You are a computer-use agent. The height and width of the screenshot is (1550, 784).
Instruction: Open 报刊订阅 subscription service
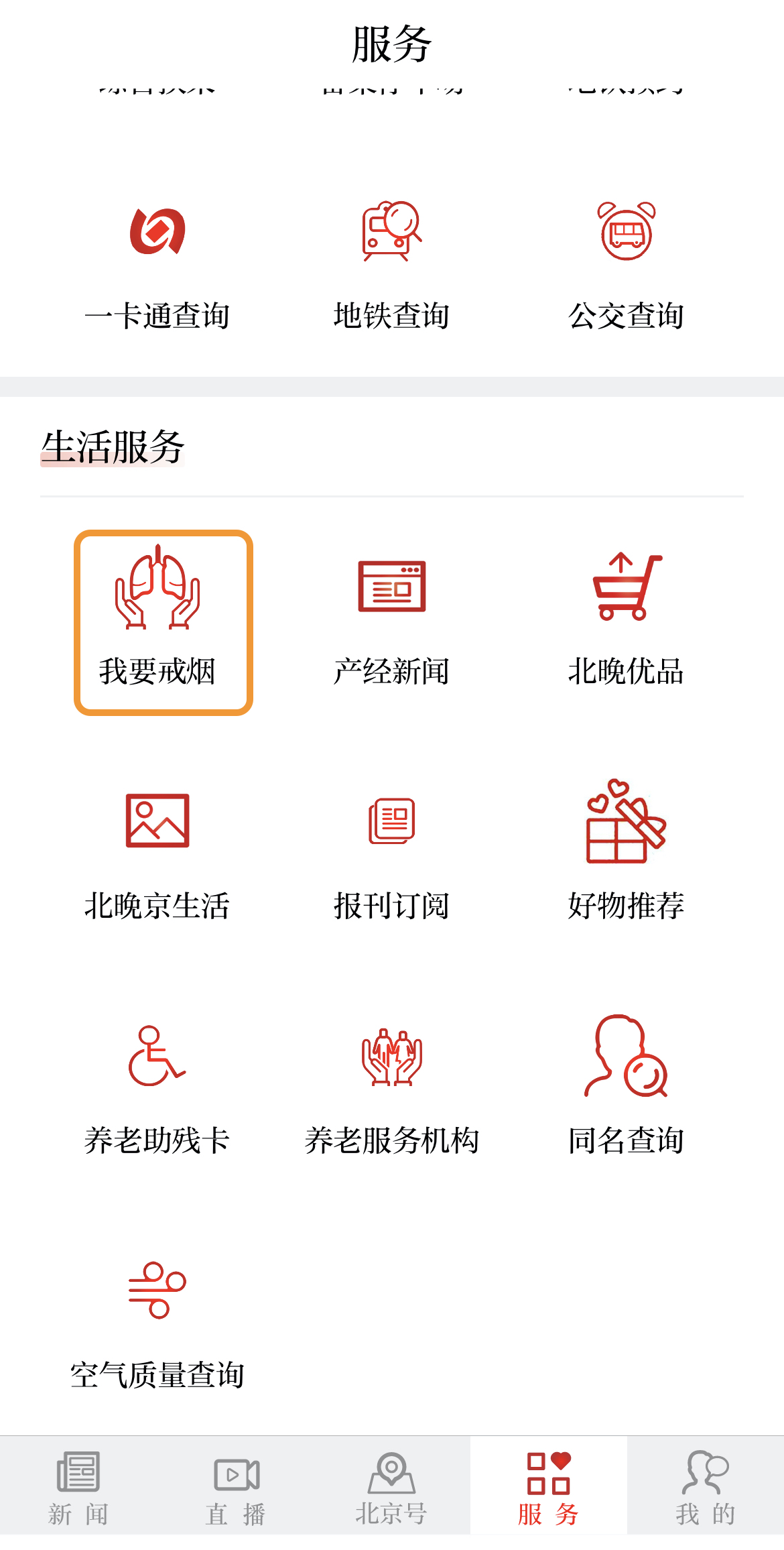tap(391, 855)
